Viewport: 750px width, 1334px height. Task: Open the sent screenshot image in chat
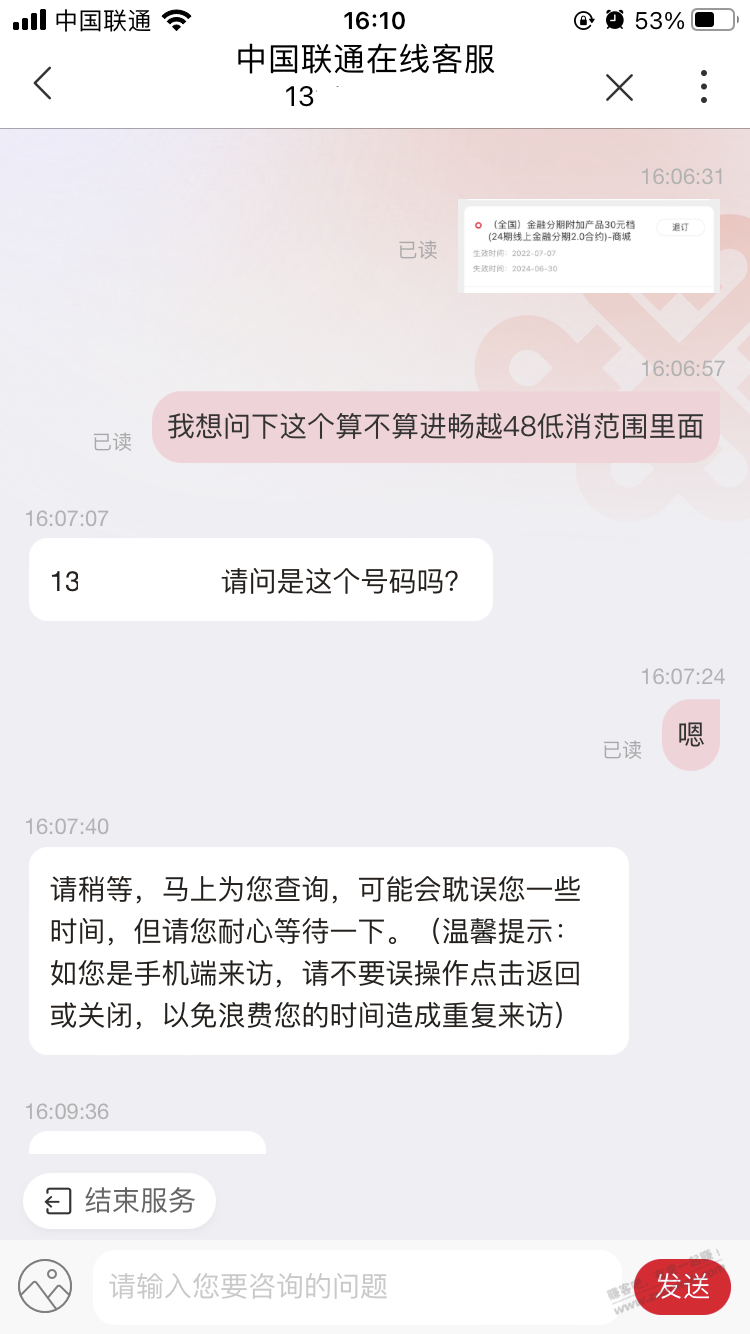point(589,246)
